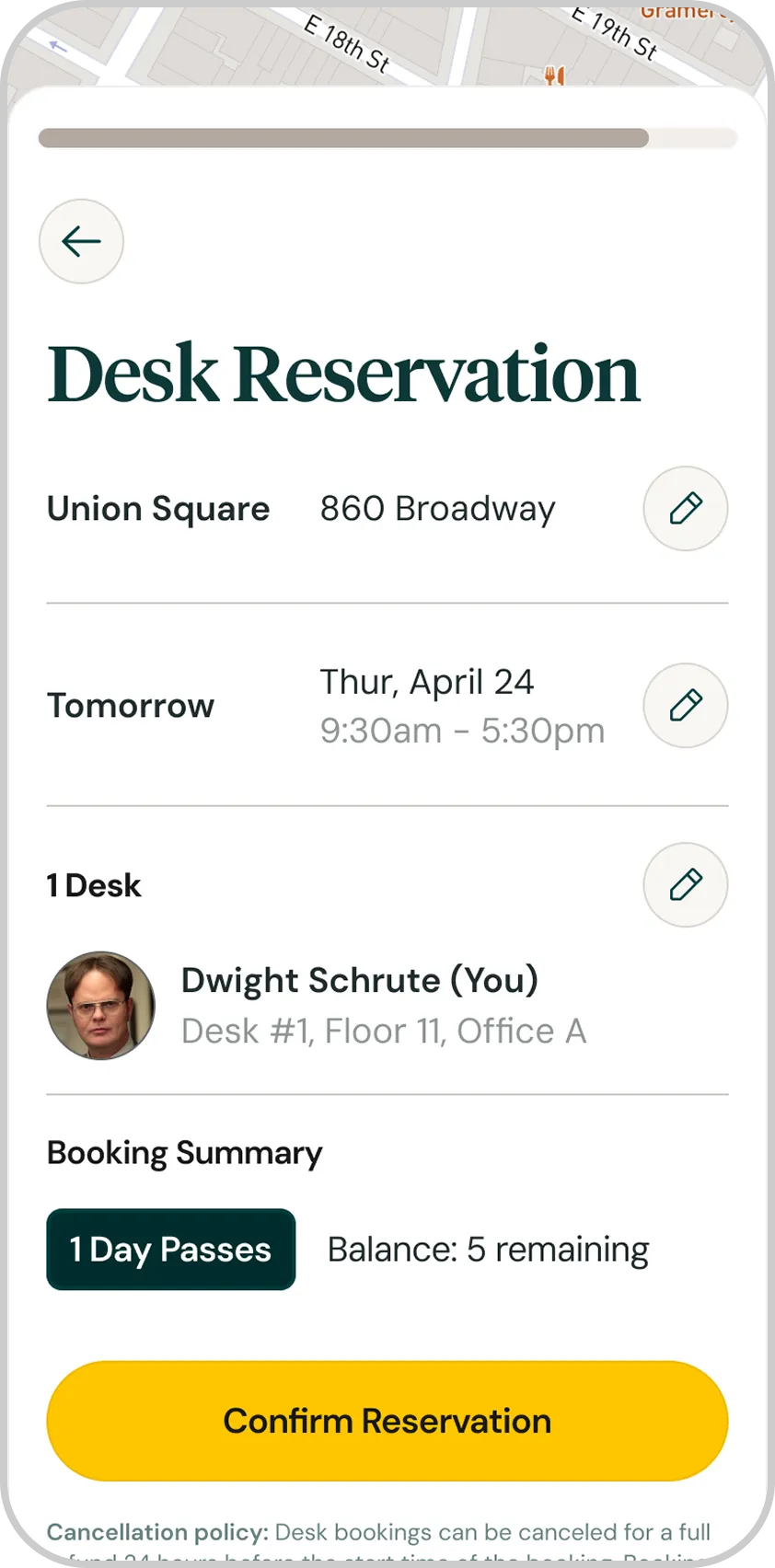The image size is (775, 1568).
Task: Edit the reservation date using its pencil icon
Action: pos(686,705)
